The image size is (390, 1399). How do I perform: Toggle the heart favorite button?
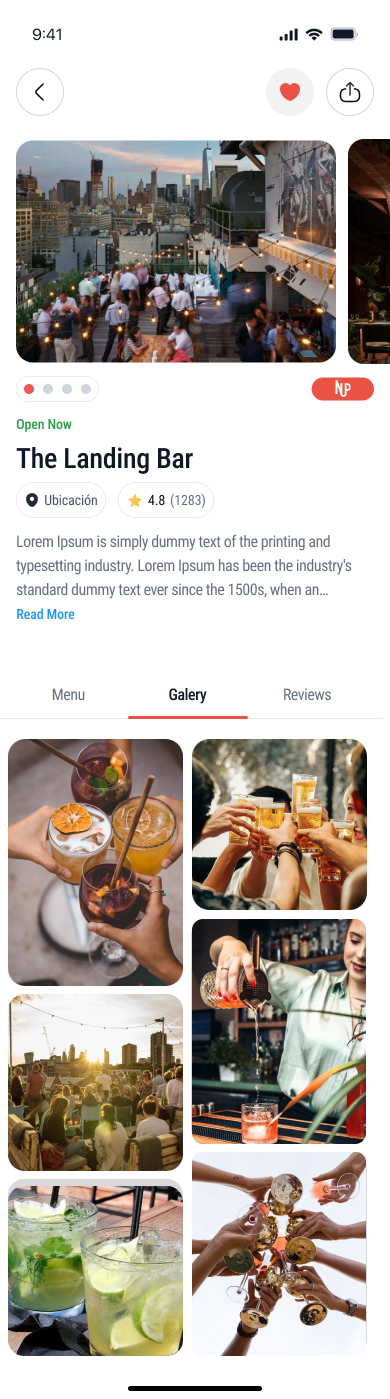(x=290, y=92)
